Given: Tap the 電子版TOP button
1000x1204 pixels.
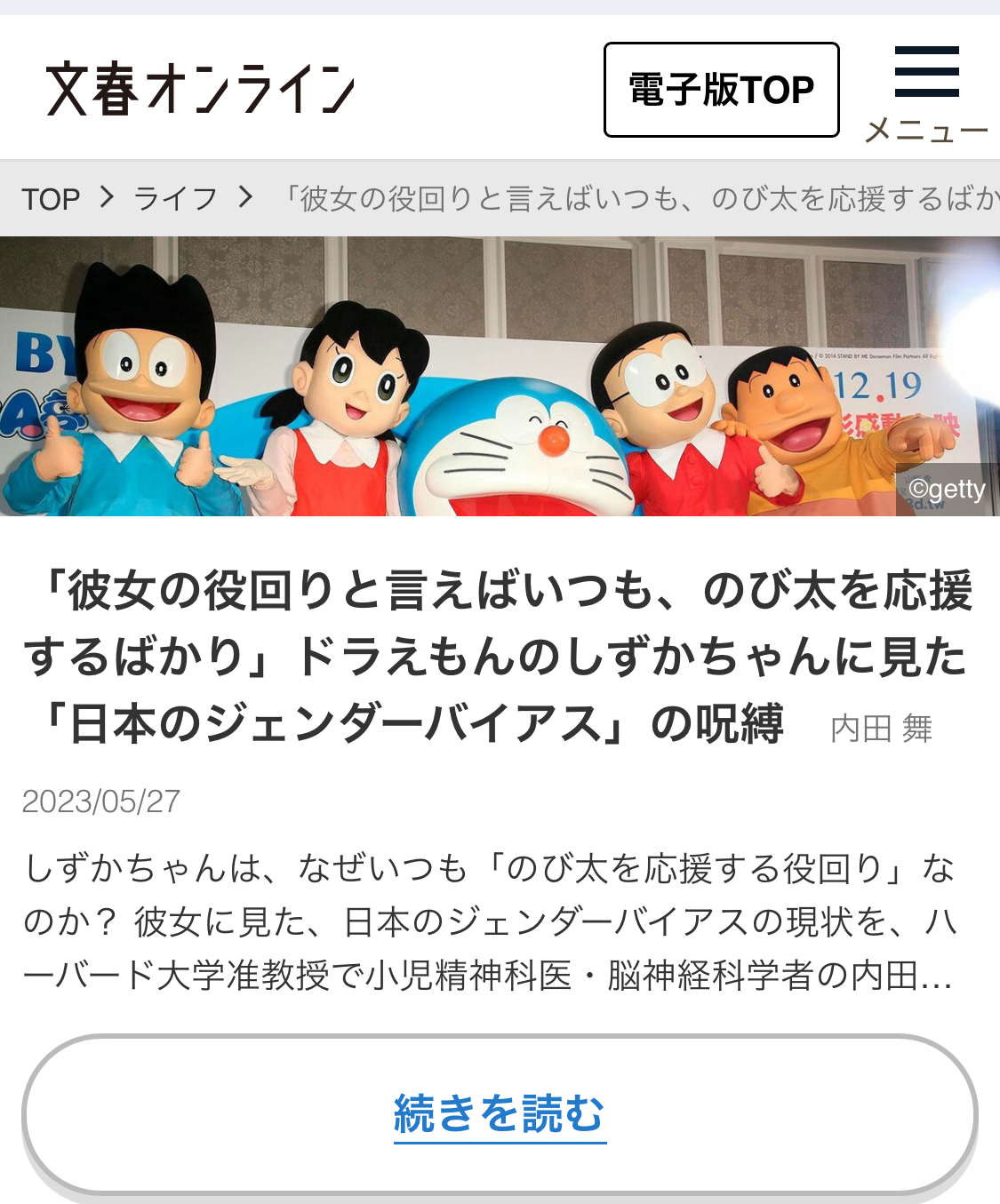Looking at the screenshot, I should [x=721, y=90].
